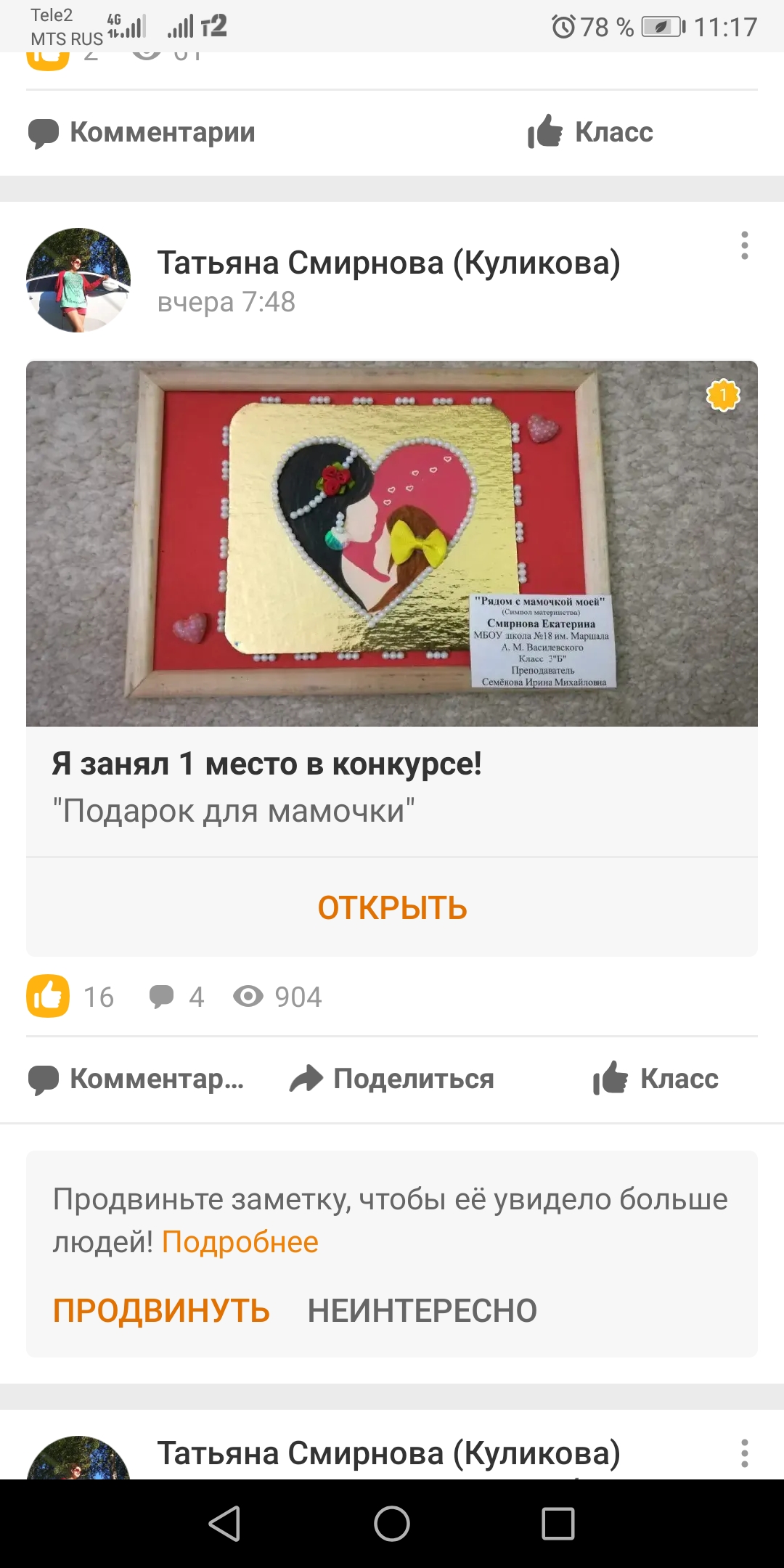Open comments under the contest post
The height and width of the screenshot is (1568, 784).
point(136,1079)
